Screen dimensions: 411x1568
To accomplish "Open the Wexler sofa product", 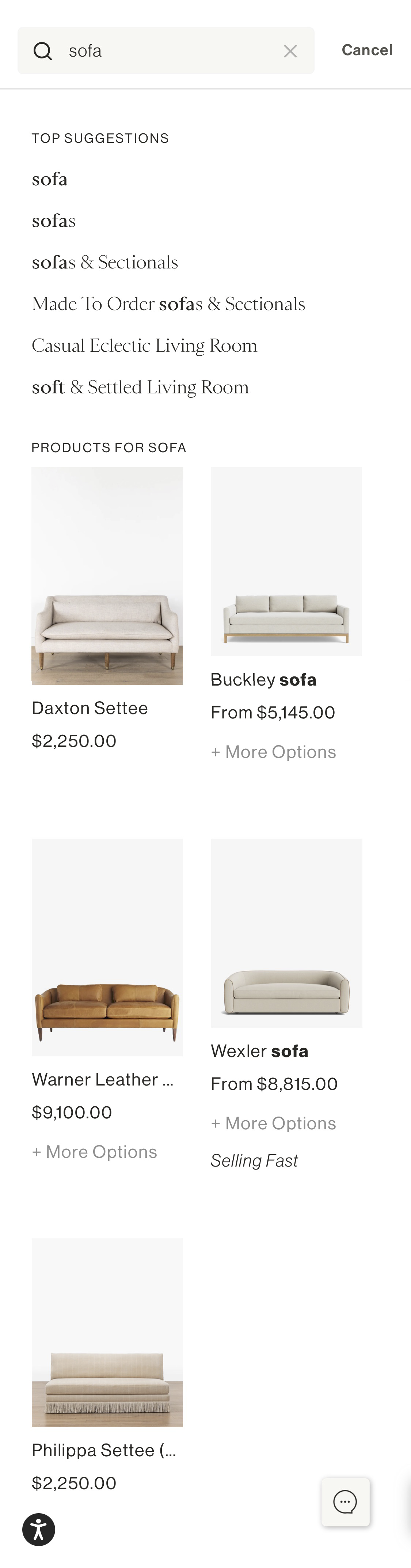I will [286, 933].
